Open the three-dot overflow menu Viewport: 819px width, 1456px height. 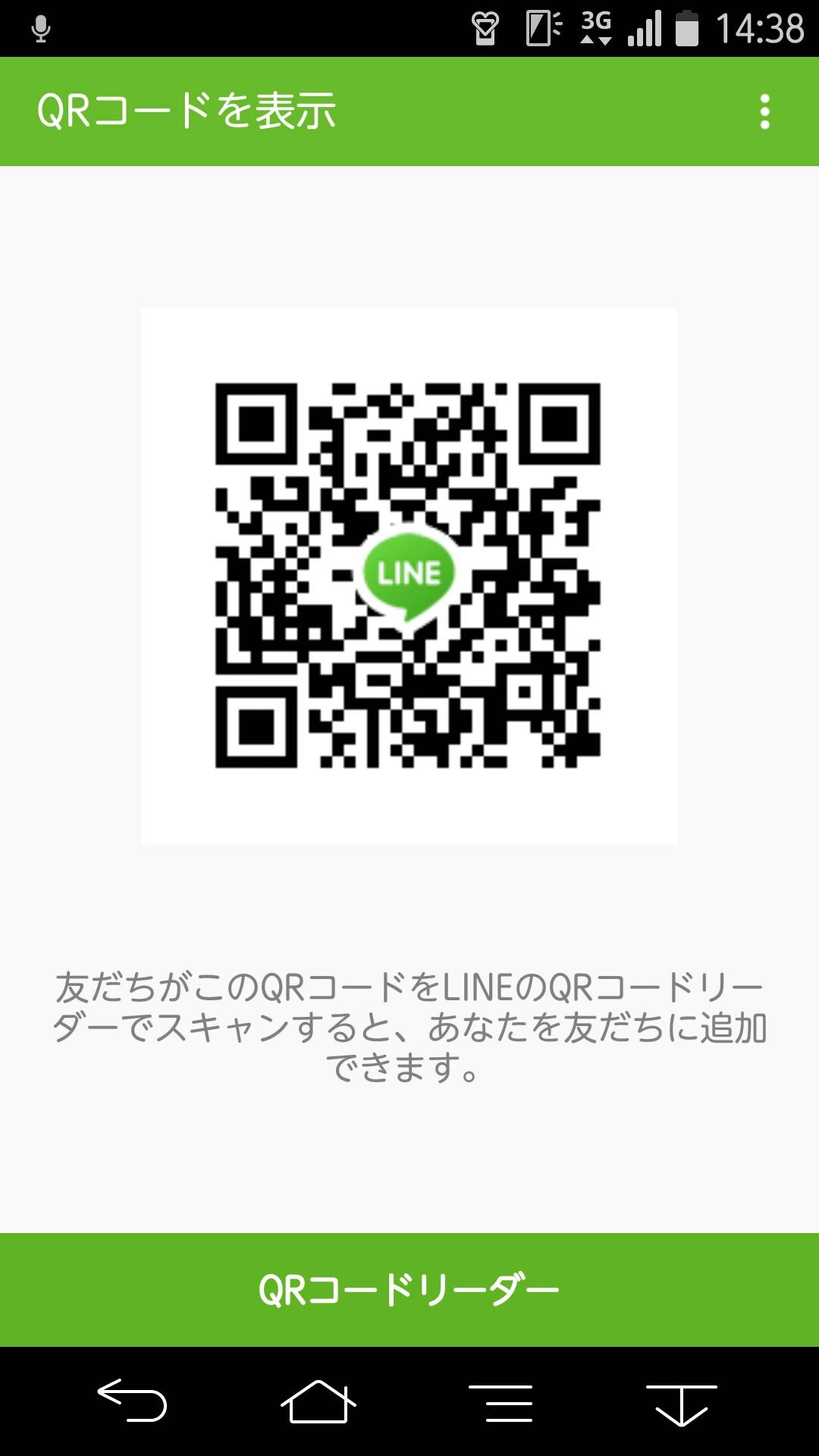click(764, 111)
